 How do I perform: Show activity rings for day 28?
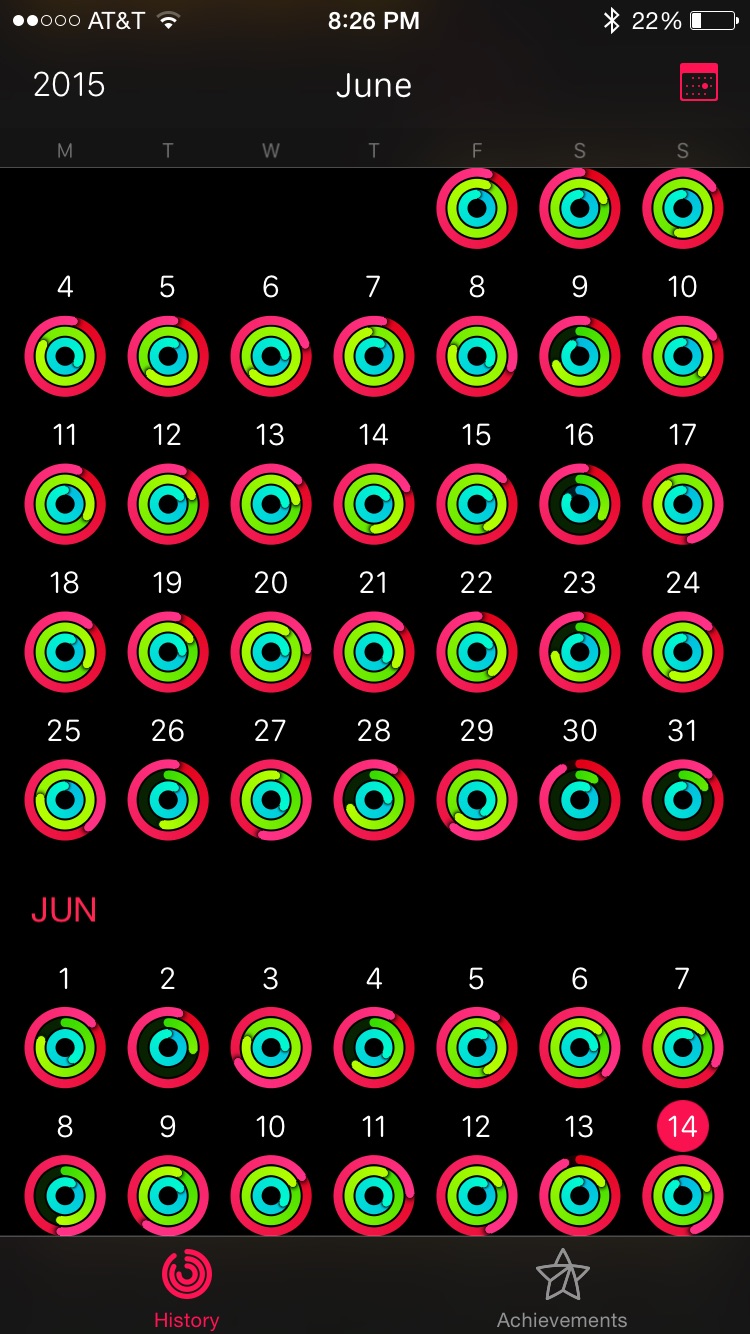coord(373,799)
